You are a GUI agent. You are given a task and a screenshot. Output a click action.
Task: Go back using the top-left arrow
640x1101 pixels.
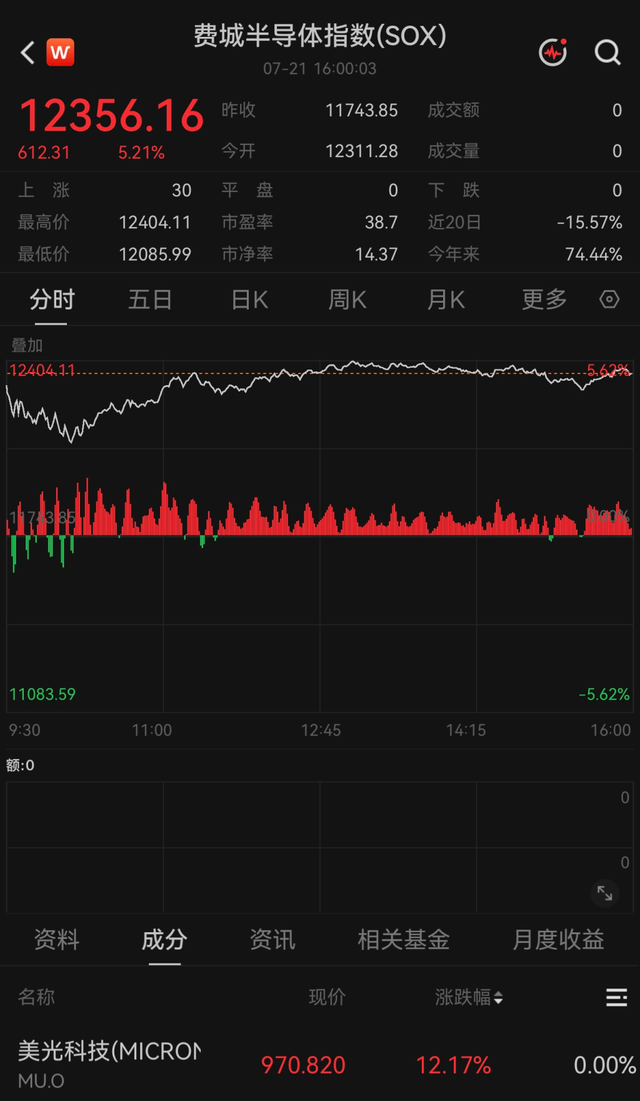27,53
